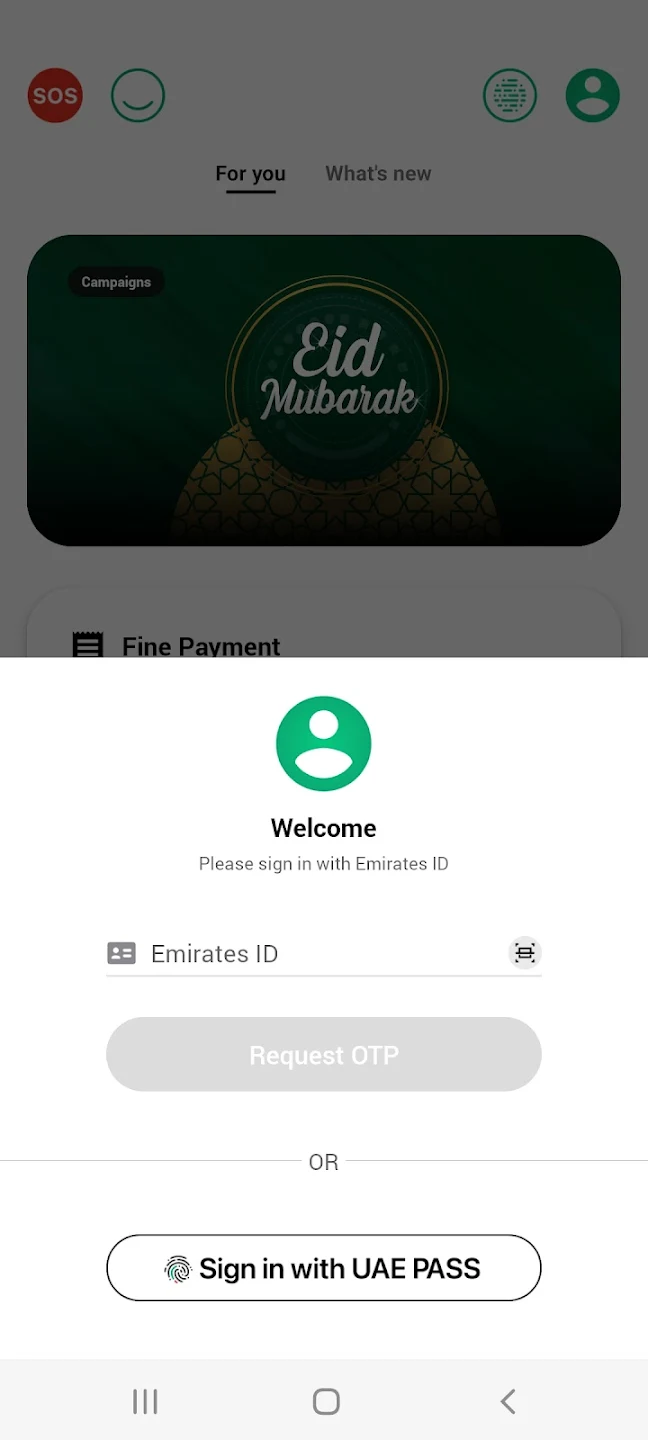Scan Emirates ID card with the scanner icon
The width and height of the screenshot is (648, 1440).
pos(525,953)
